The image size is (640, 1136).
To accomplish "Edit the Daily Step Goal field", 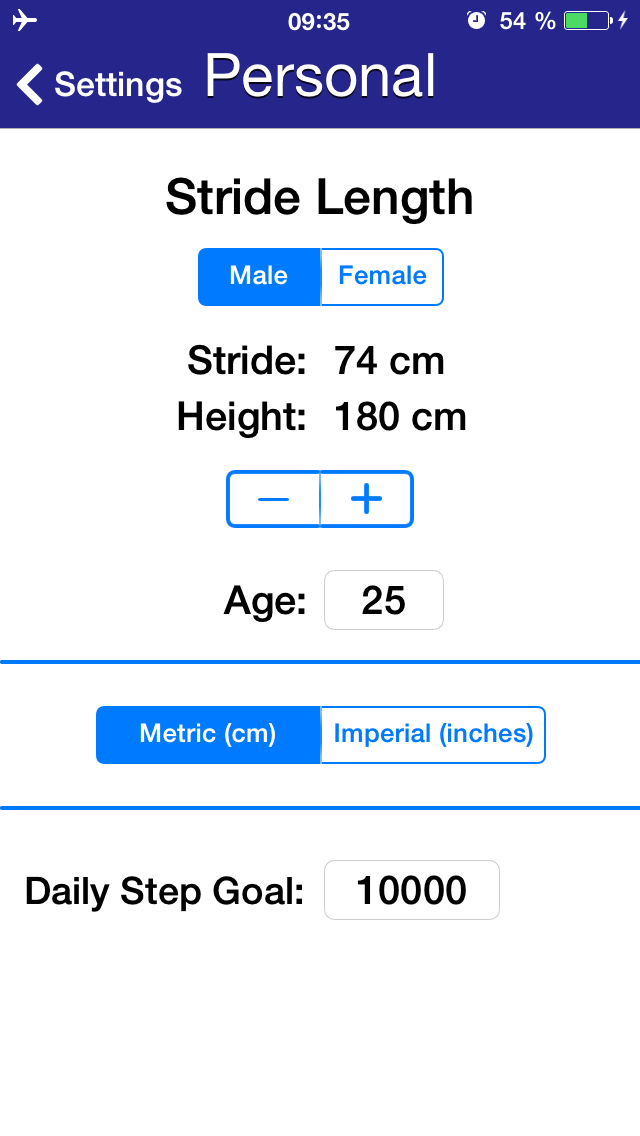I will pyautogui.click(x=412, y=890).
